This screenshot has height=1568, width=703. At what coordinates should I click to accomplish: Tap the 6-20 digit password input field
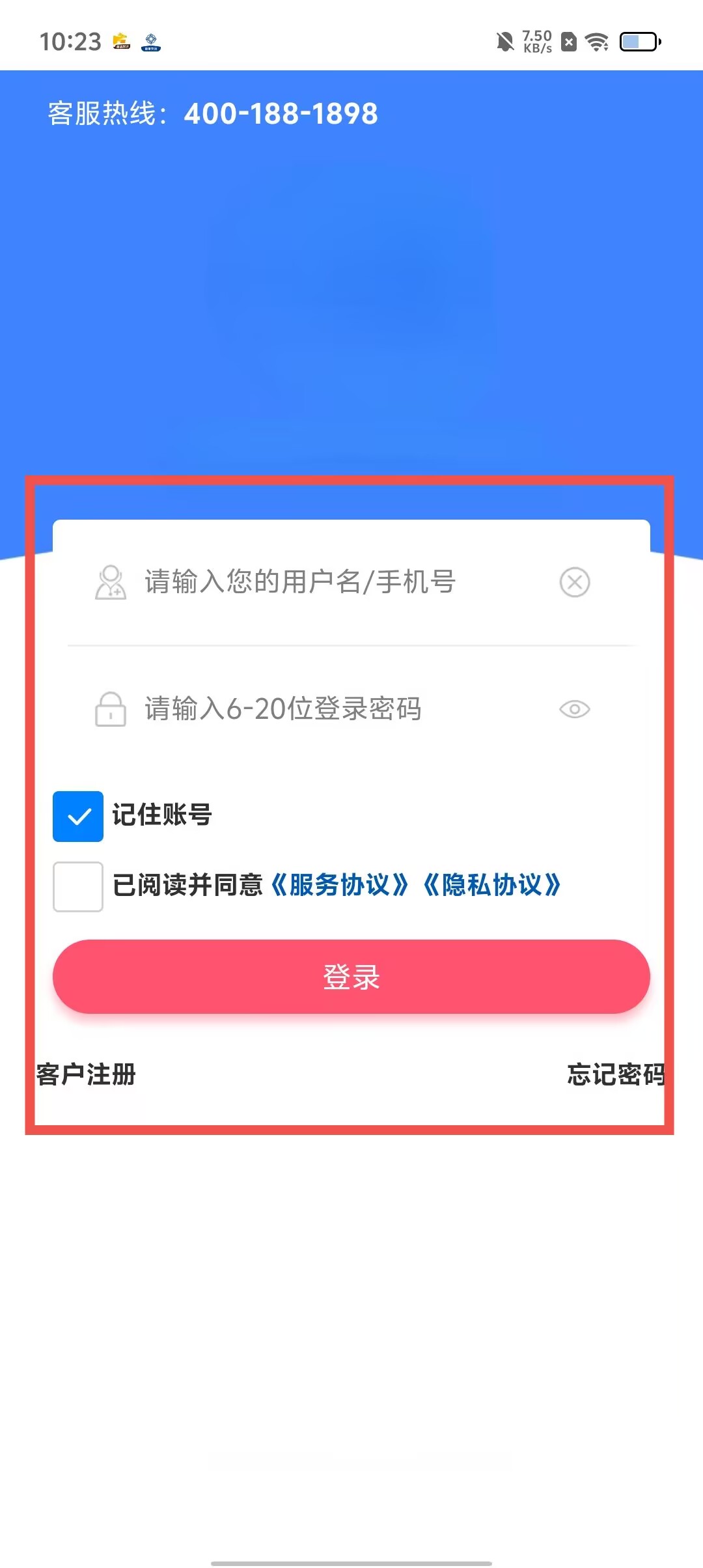tap(325, 708)
